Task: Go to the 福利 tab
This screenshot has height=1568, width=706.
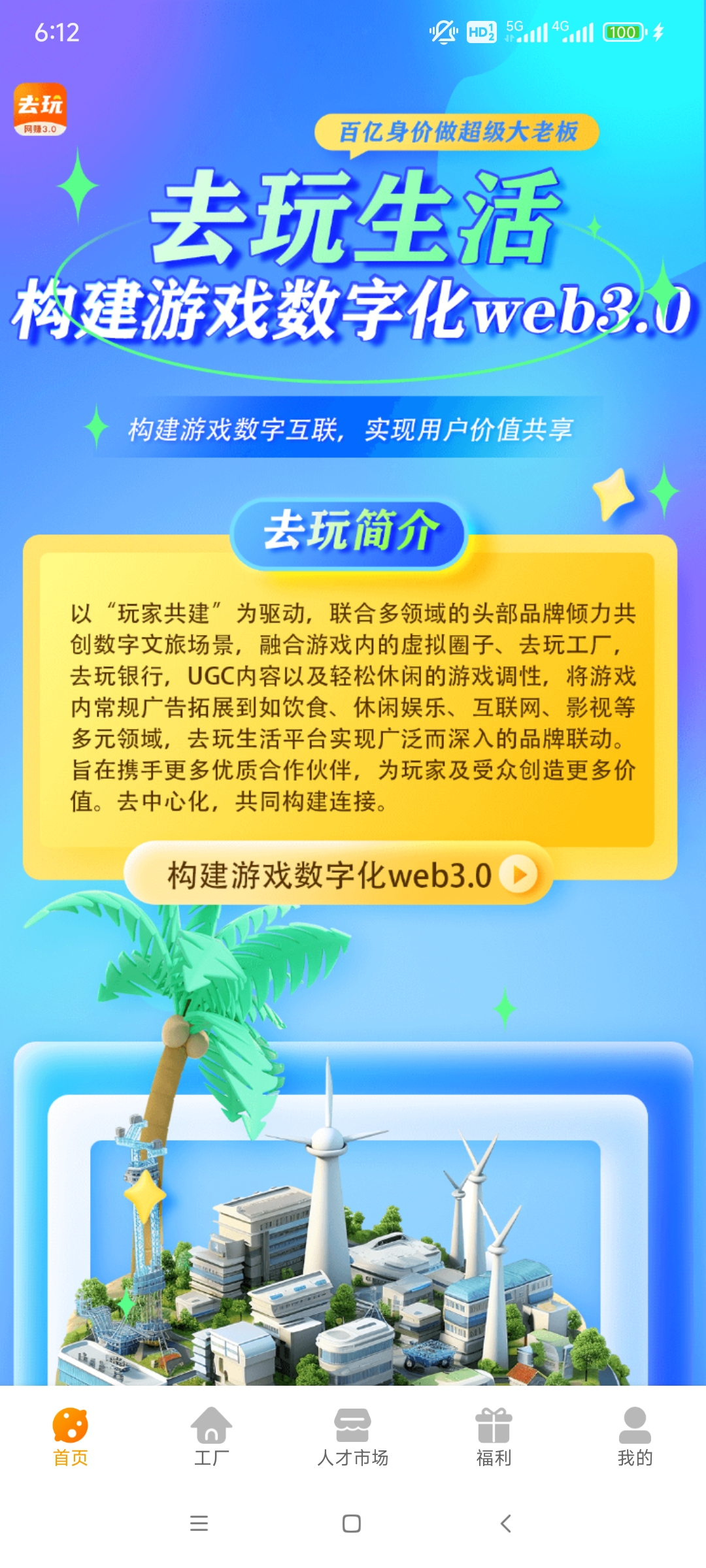Action: click(494, 1437)
